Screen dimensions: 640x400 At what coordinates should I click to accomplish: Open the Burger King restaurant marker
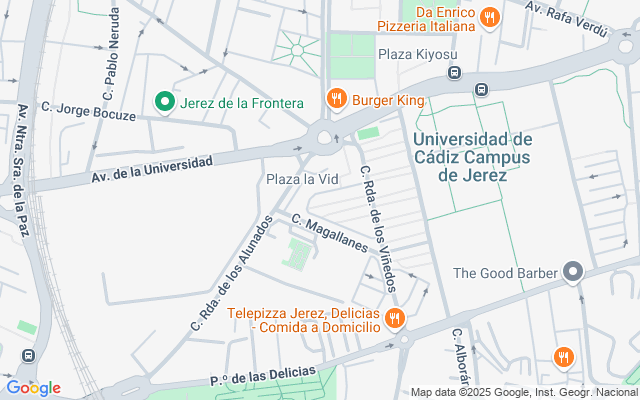pyautogui.click(x=337, y=99)
